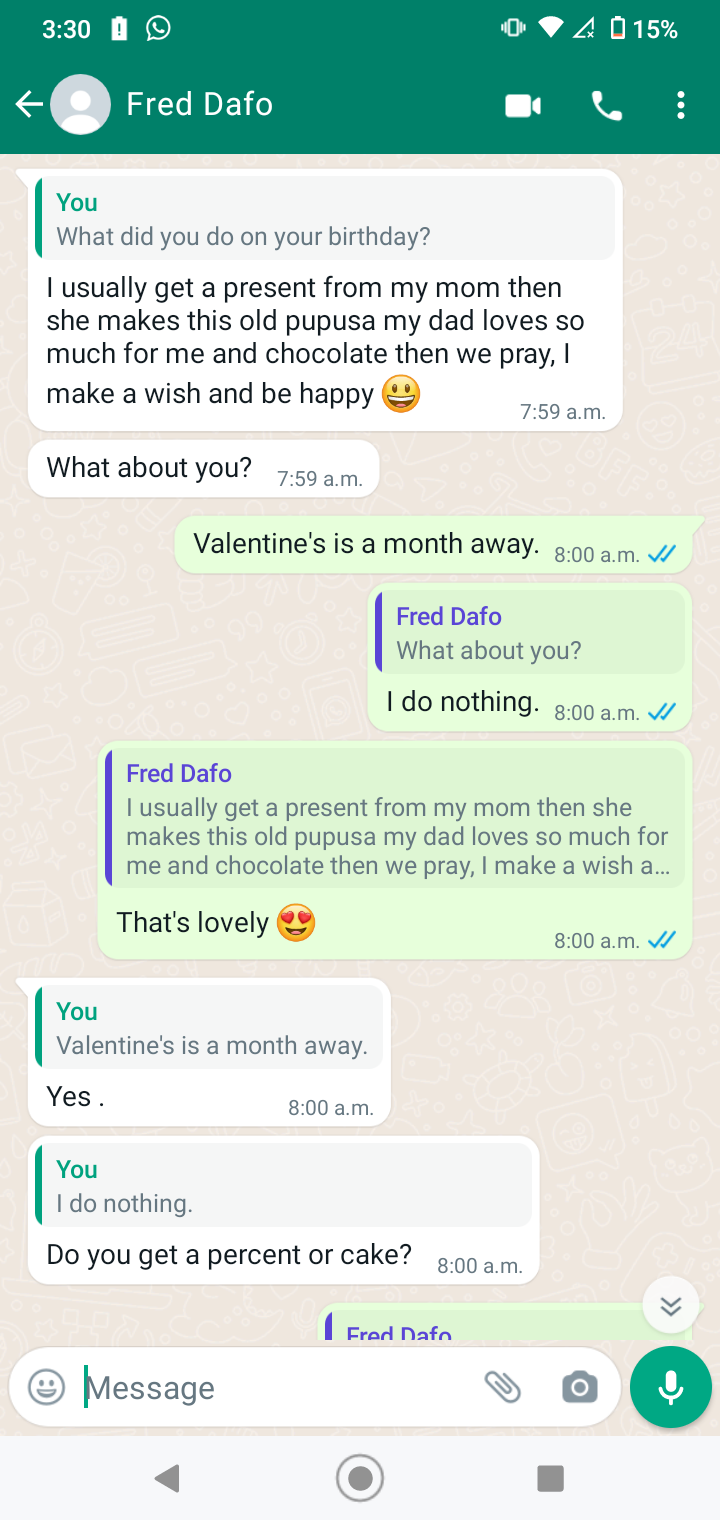Open the camera from the message bar

pos(579,1387)
